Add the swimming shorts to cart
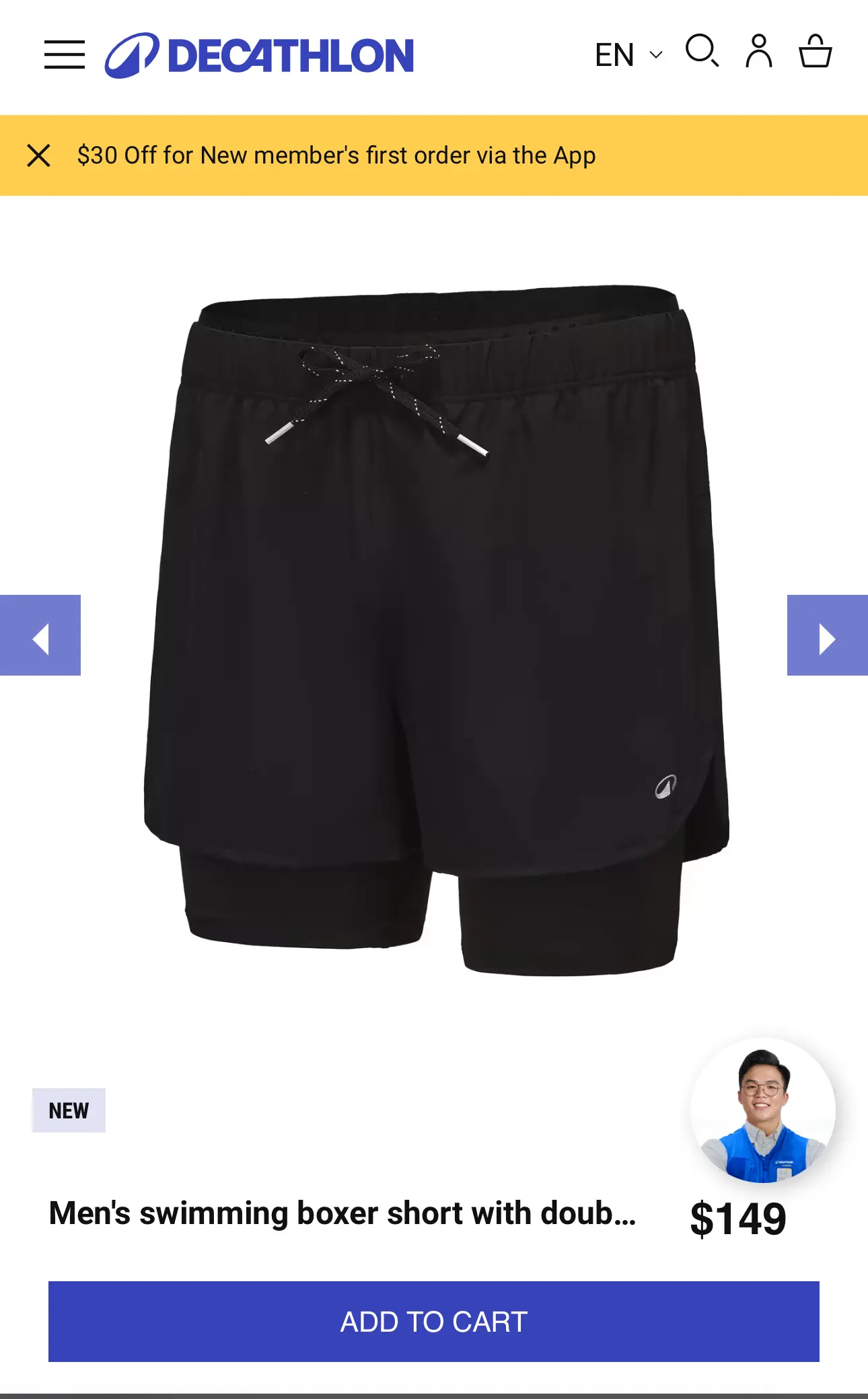The image size is (868, 1399). pyautogui.click(x=434, y=1322)
